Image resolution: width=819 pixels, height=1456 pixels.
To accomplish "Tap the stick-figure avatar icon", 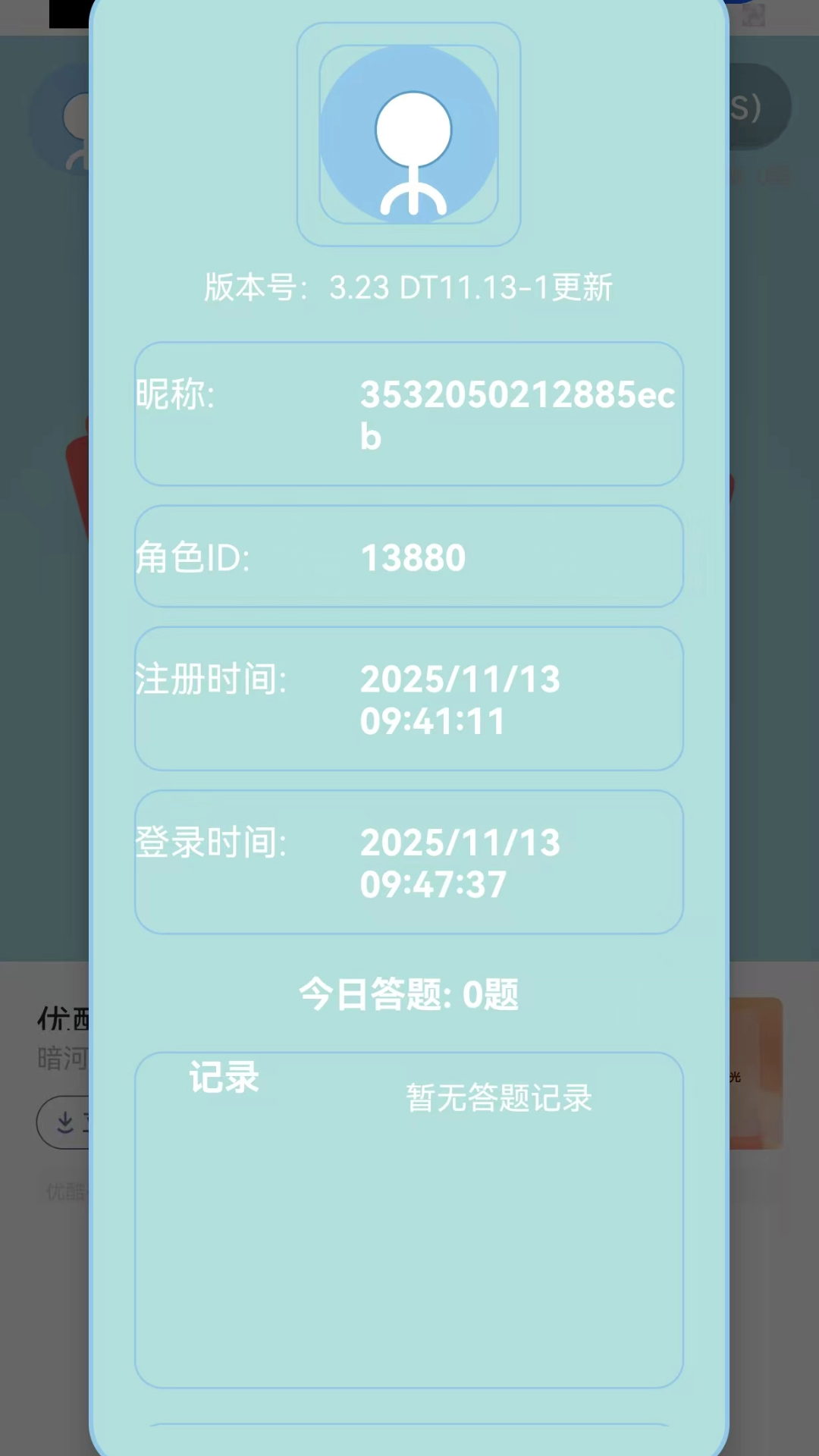I will (x=409, y=144).
